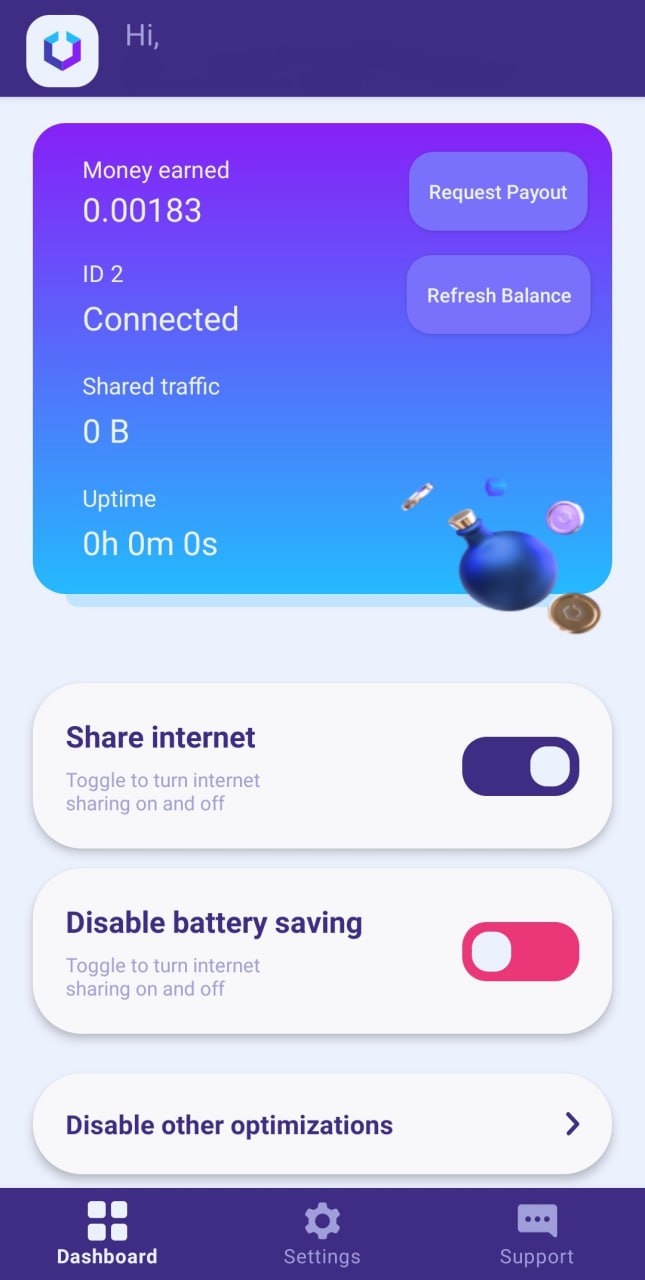Toggle the Disable battery saving switch
The image size is (645, 1280).
520,952
